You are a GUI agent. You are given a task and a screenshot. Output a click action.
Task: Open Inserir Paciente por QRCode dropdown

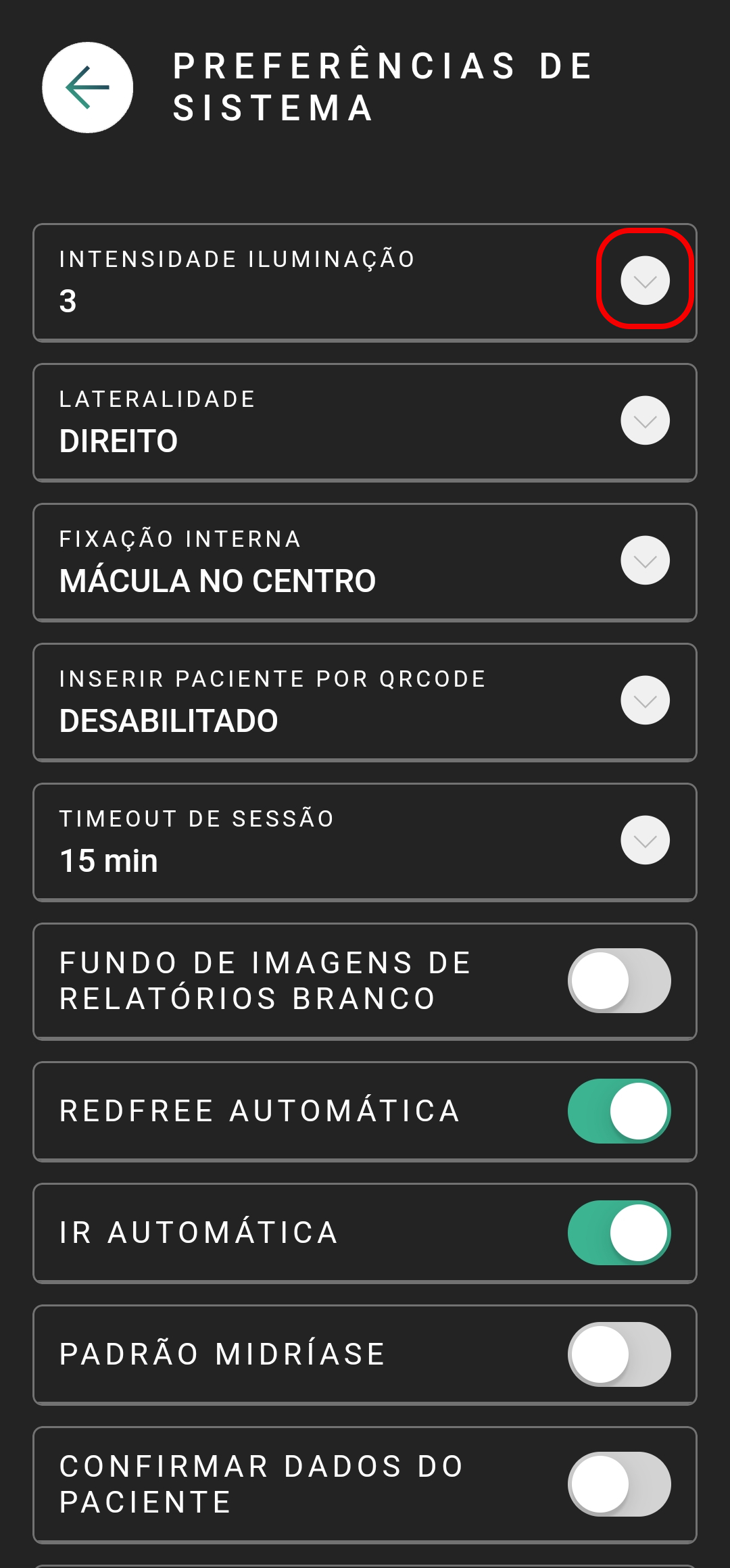(x=646, y=700)
